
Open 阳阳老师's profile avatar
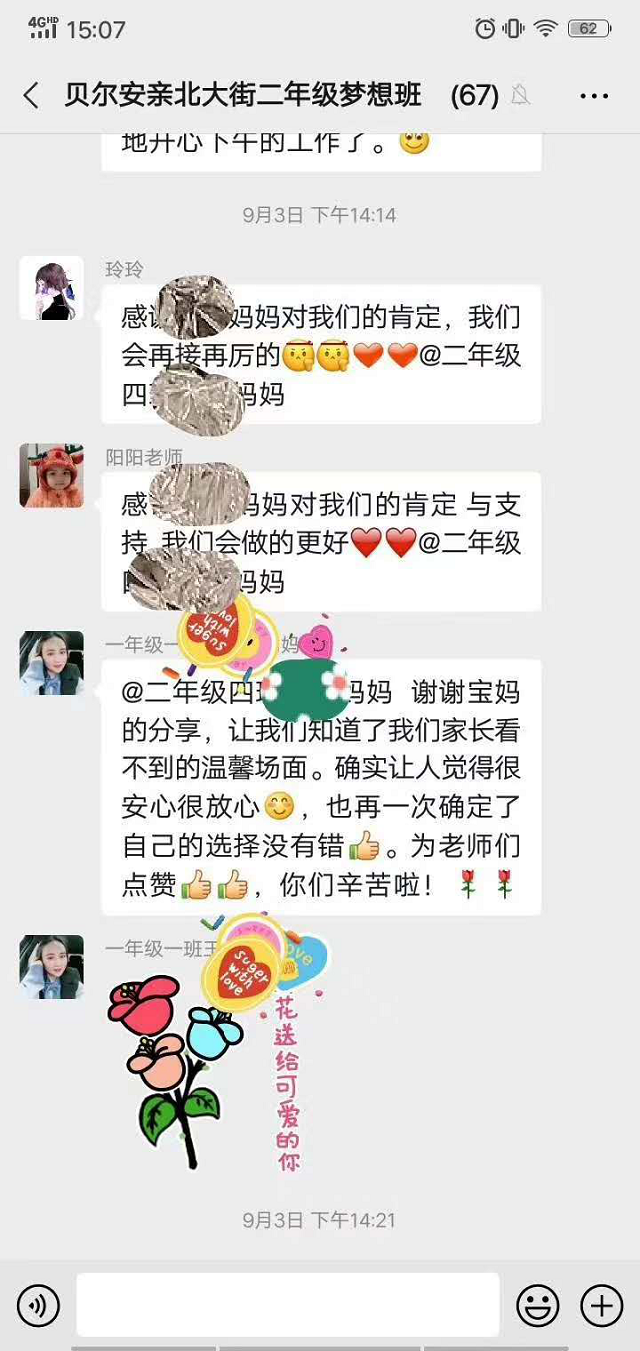point(51,475)
